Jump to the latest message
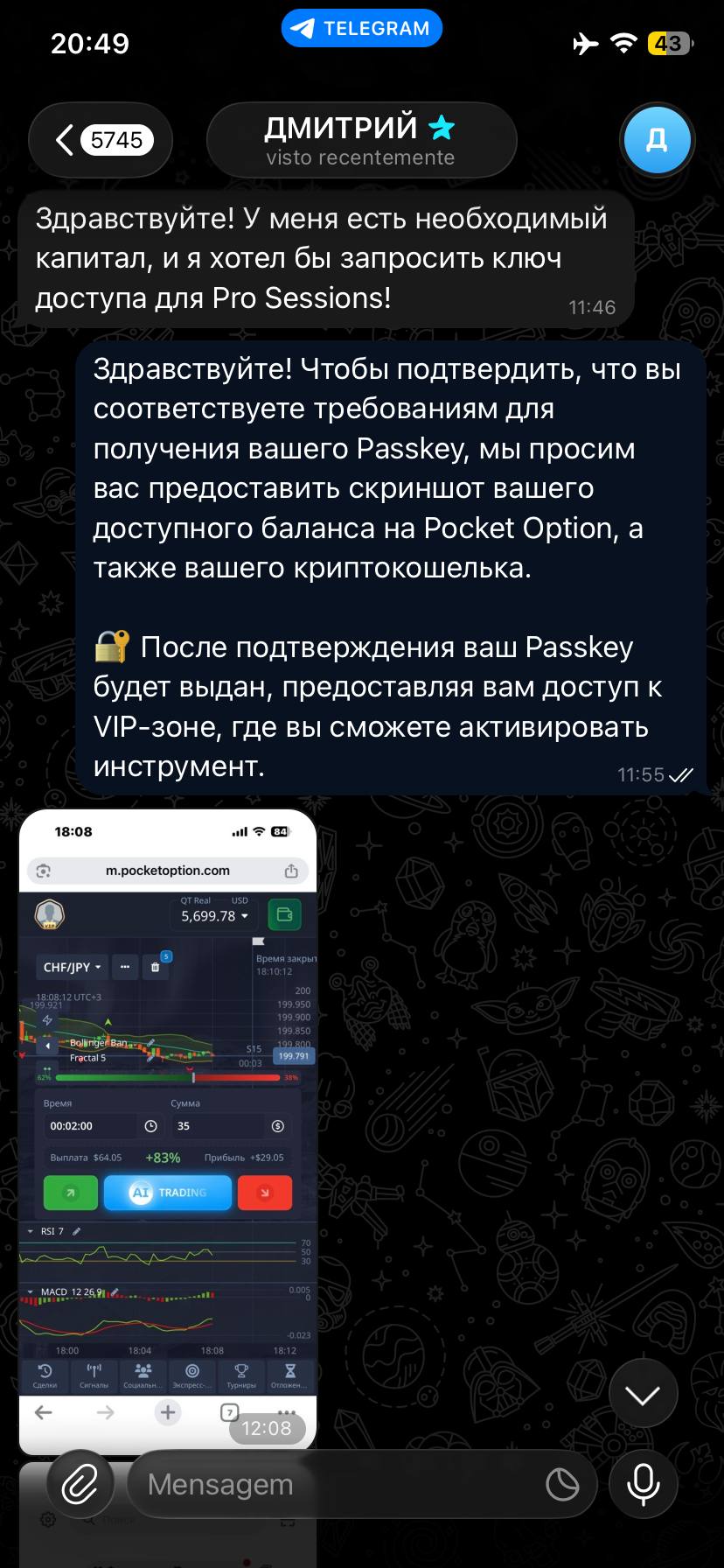This screenshot has width=724, height=1568. pos(643,1395)
